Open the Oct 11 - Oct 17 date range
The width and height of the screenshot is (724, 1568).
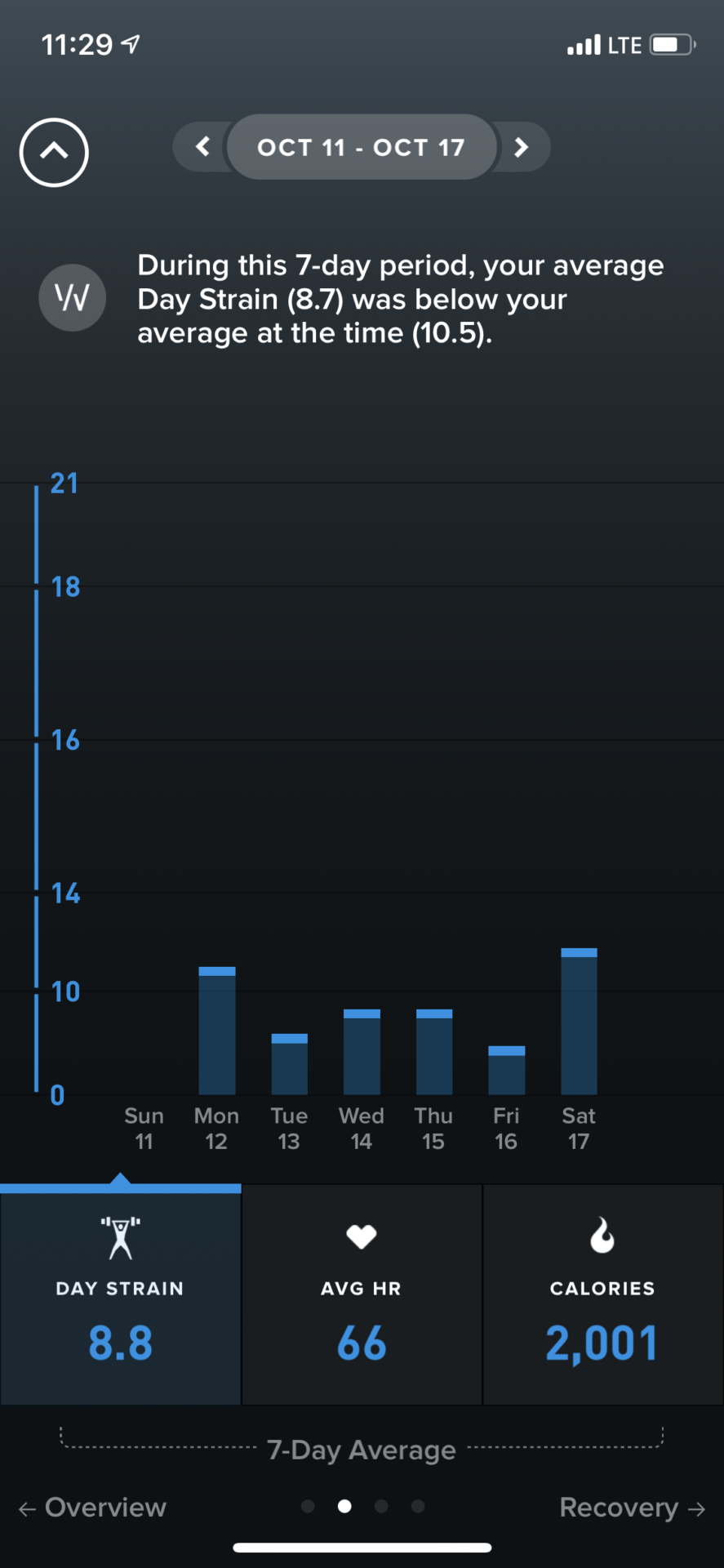click(361, 147)
